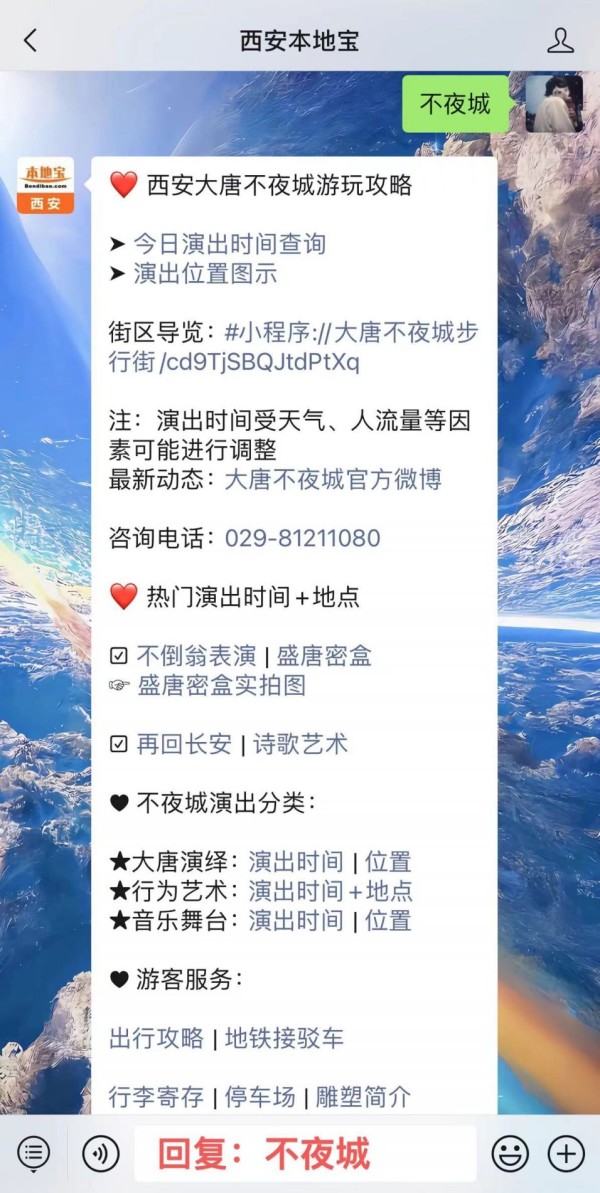Open 出行攻略 link

coord(157,1038)
